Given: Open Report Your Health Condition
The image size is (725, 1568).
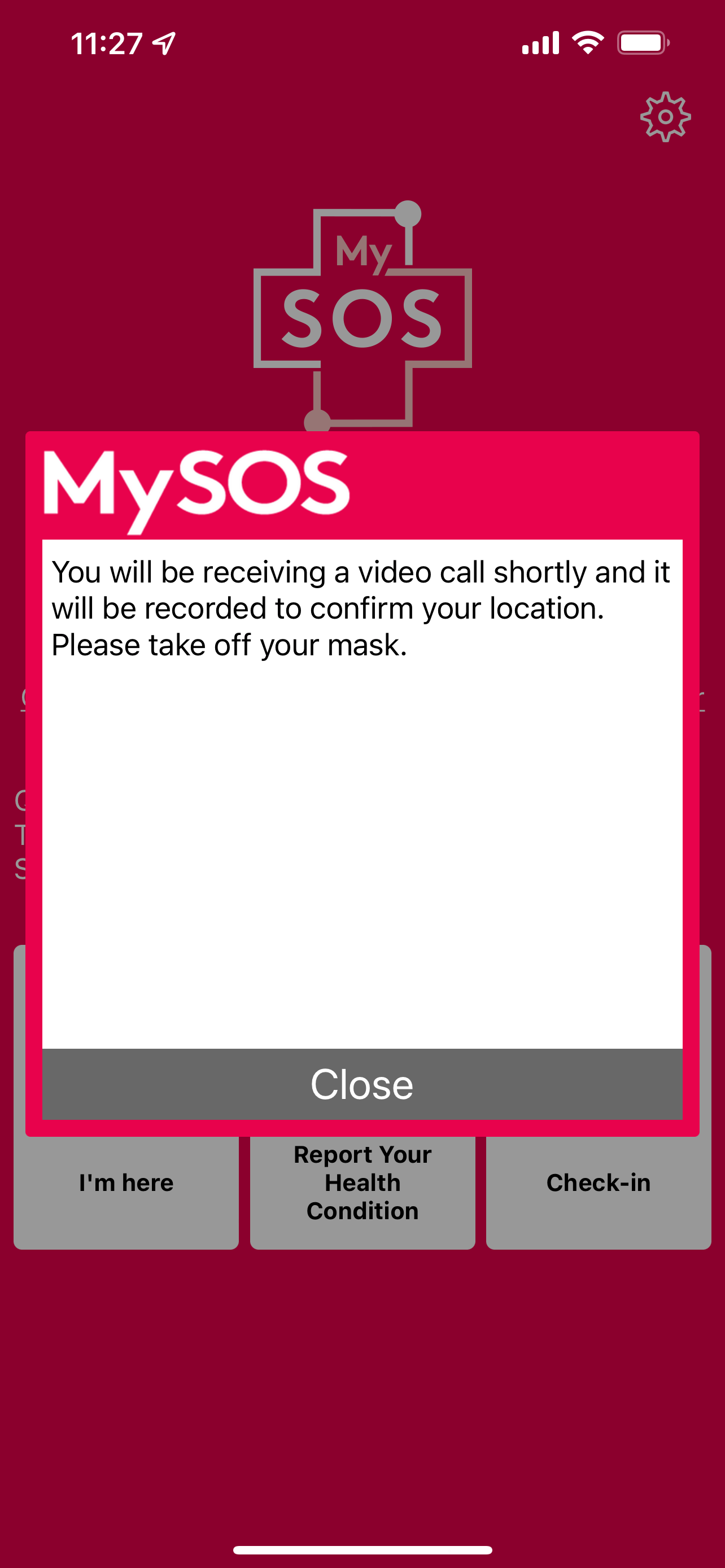Looking at the screenshot, I should point(362,1192).
